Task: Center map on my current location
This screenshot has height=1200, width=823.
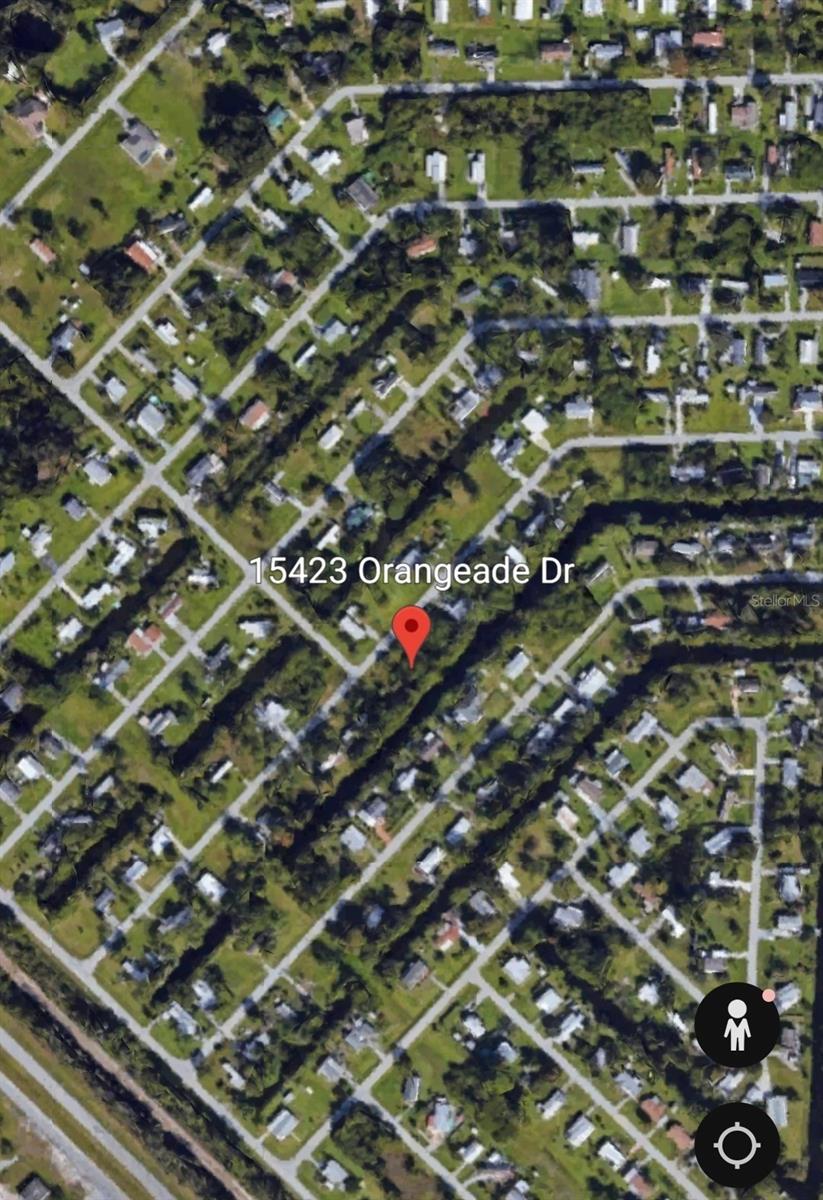Action: 737,1144
